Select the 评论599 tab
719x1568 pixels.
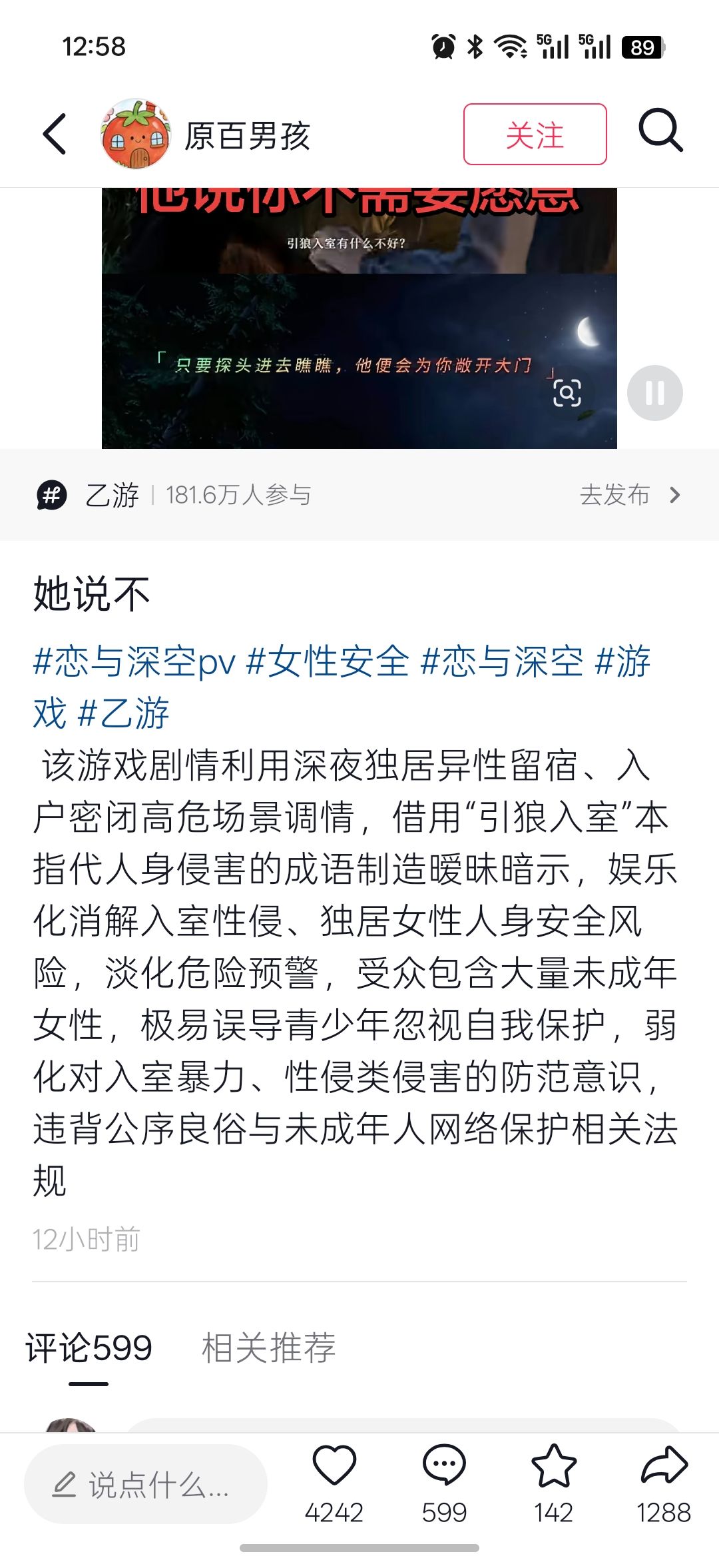point(89,1348)
